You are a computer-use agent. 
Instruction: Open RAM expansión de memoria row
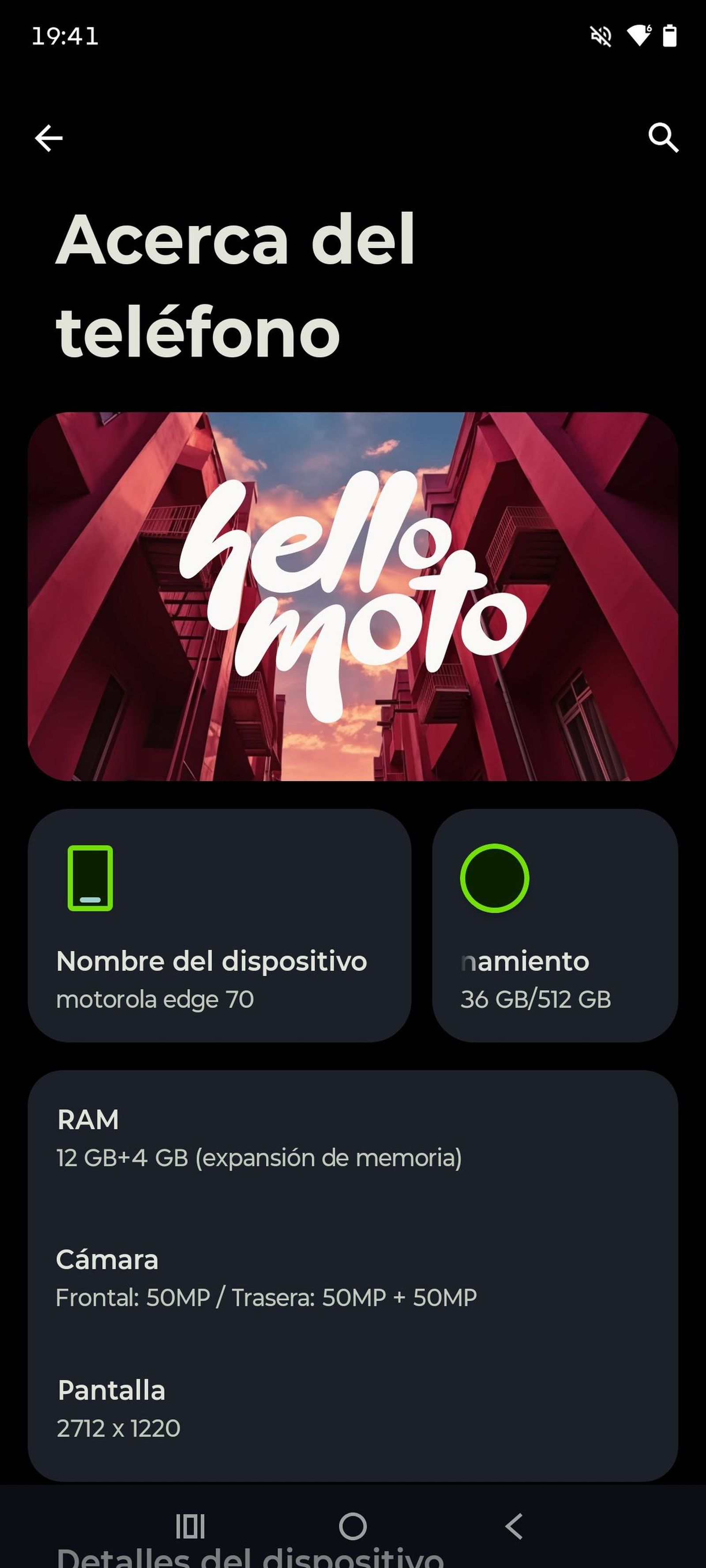[352, 1138]
